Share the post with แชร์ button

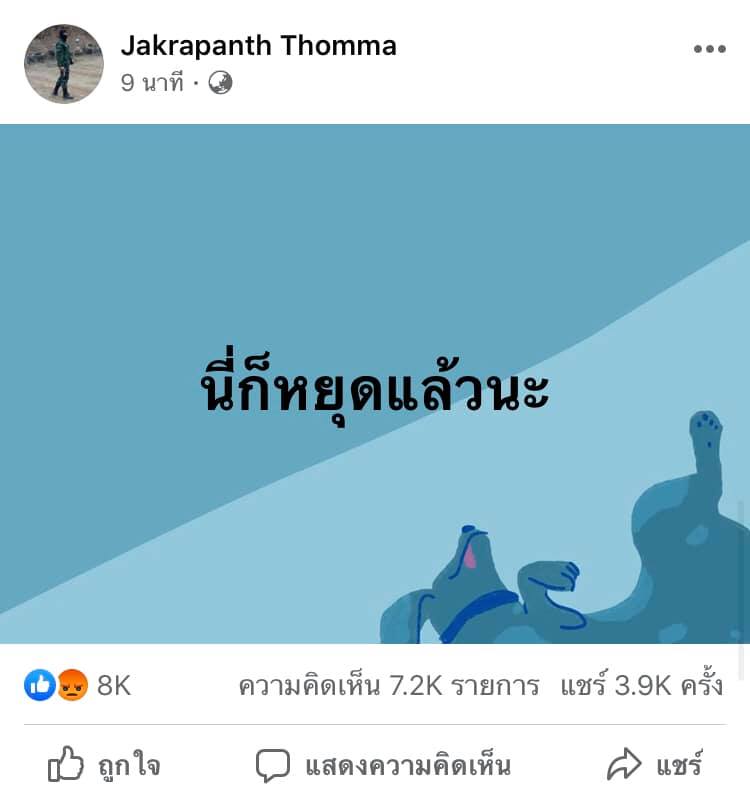click(x=655, y=766)
